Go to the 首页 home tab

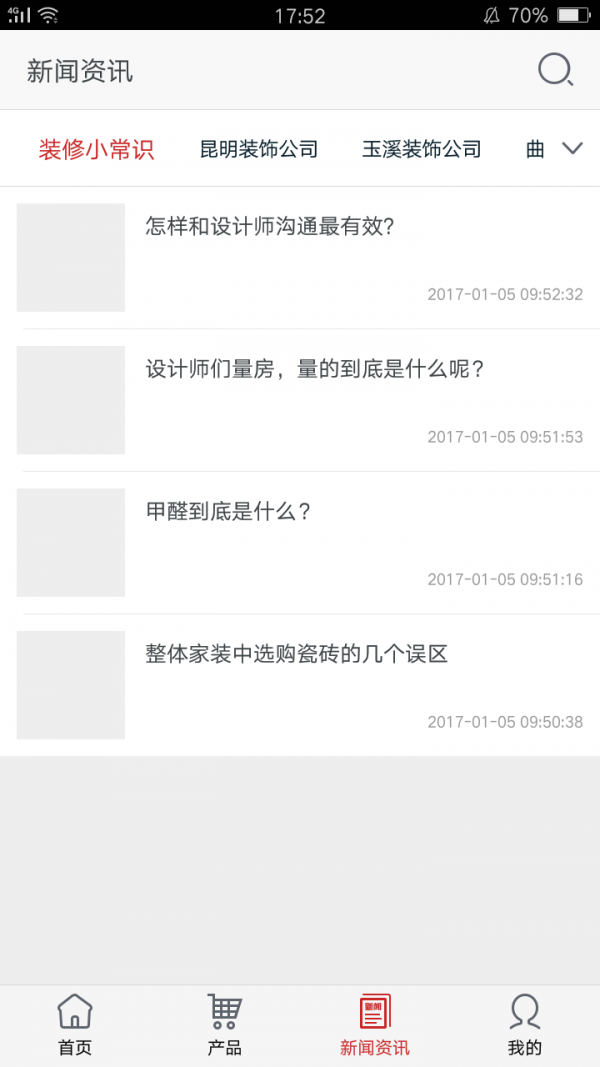[75, 1025]
